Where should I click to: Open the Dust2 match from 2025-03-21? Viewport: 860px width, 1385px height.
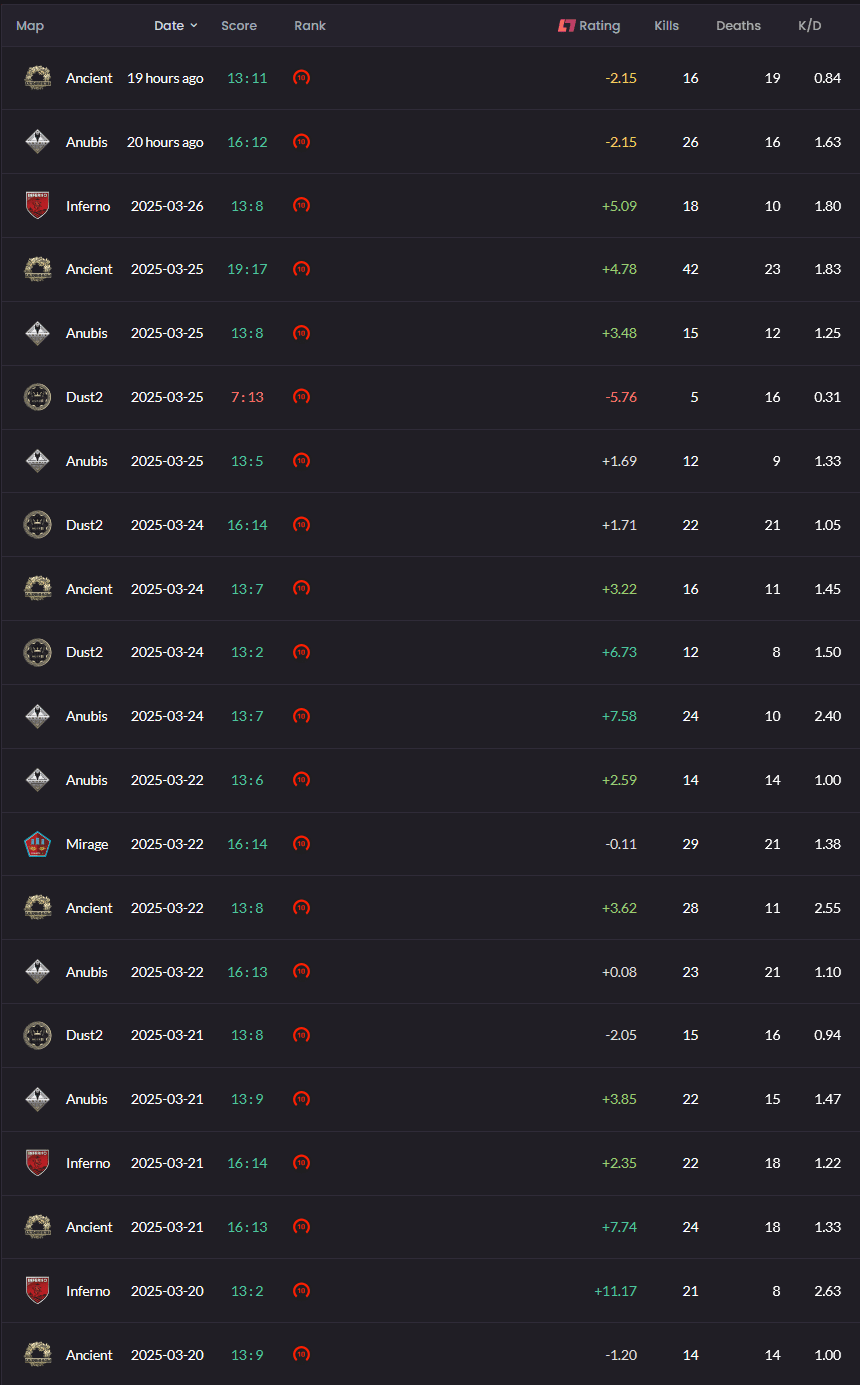[84, 1035]
